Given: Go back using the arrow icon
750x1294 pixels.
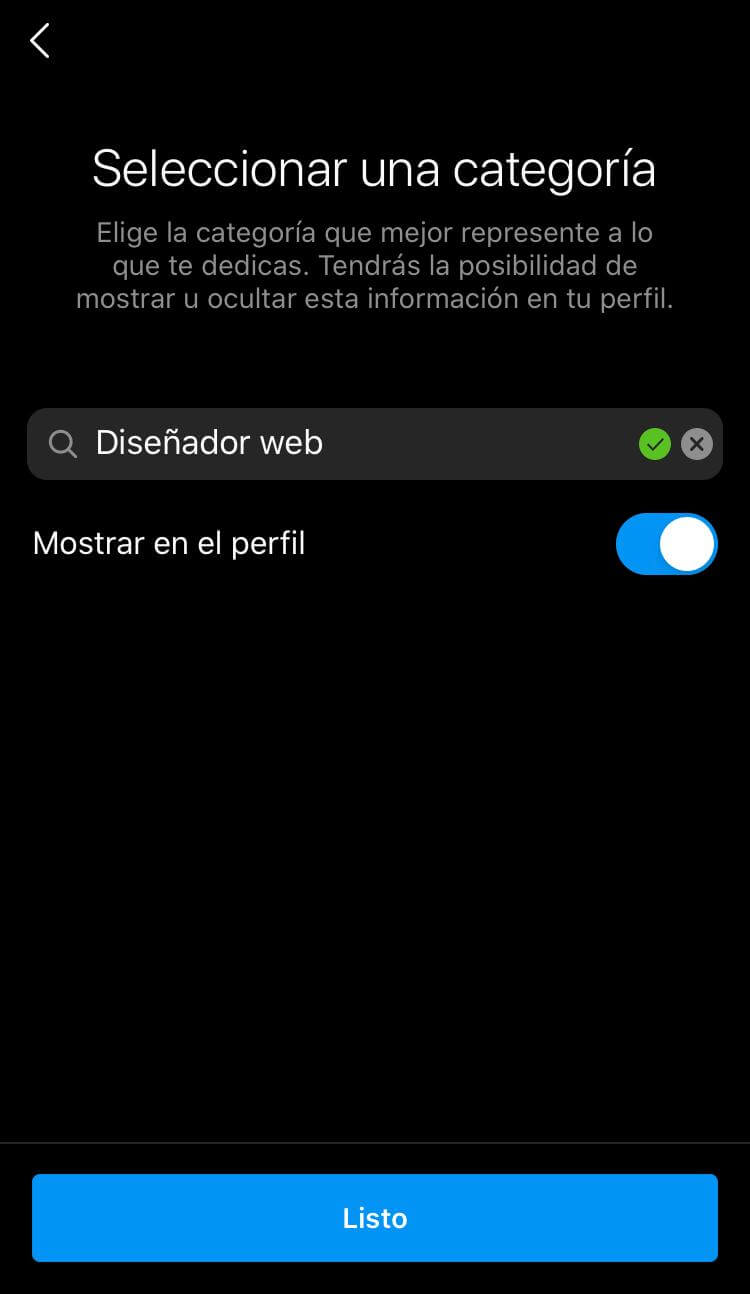Looking at the screenshot, I should pos(40,42).
